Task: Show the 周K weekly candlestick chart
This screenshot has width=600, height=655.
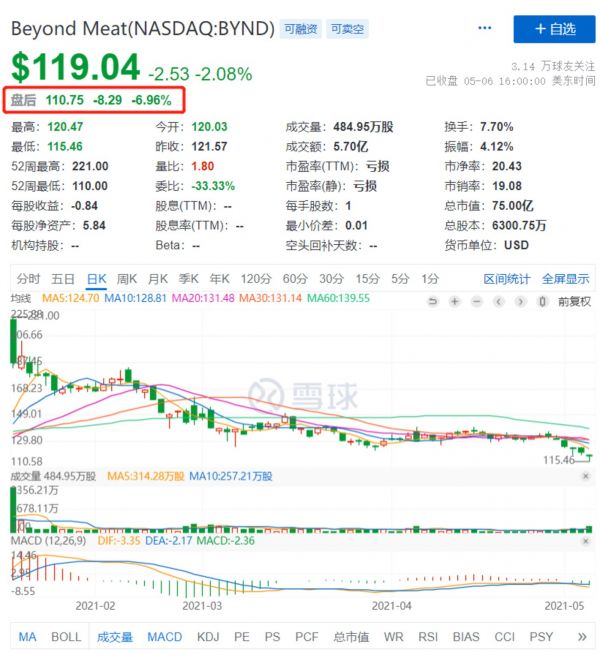Action: pyautogui.click(x=127, y=278)
